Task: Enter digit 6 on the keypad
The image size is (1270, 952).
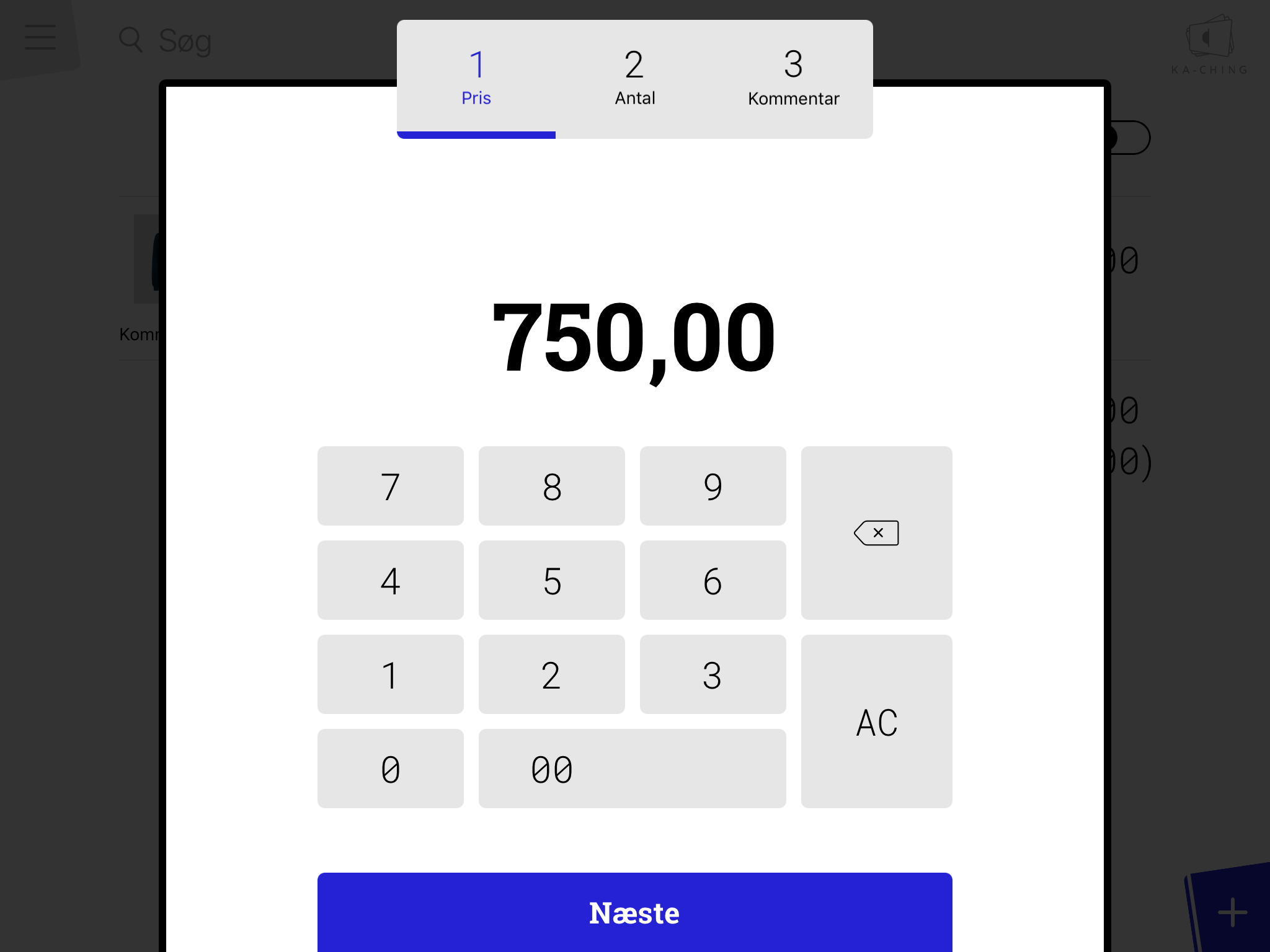Action: tap(713, 580)
